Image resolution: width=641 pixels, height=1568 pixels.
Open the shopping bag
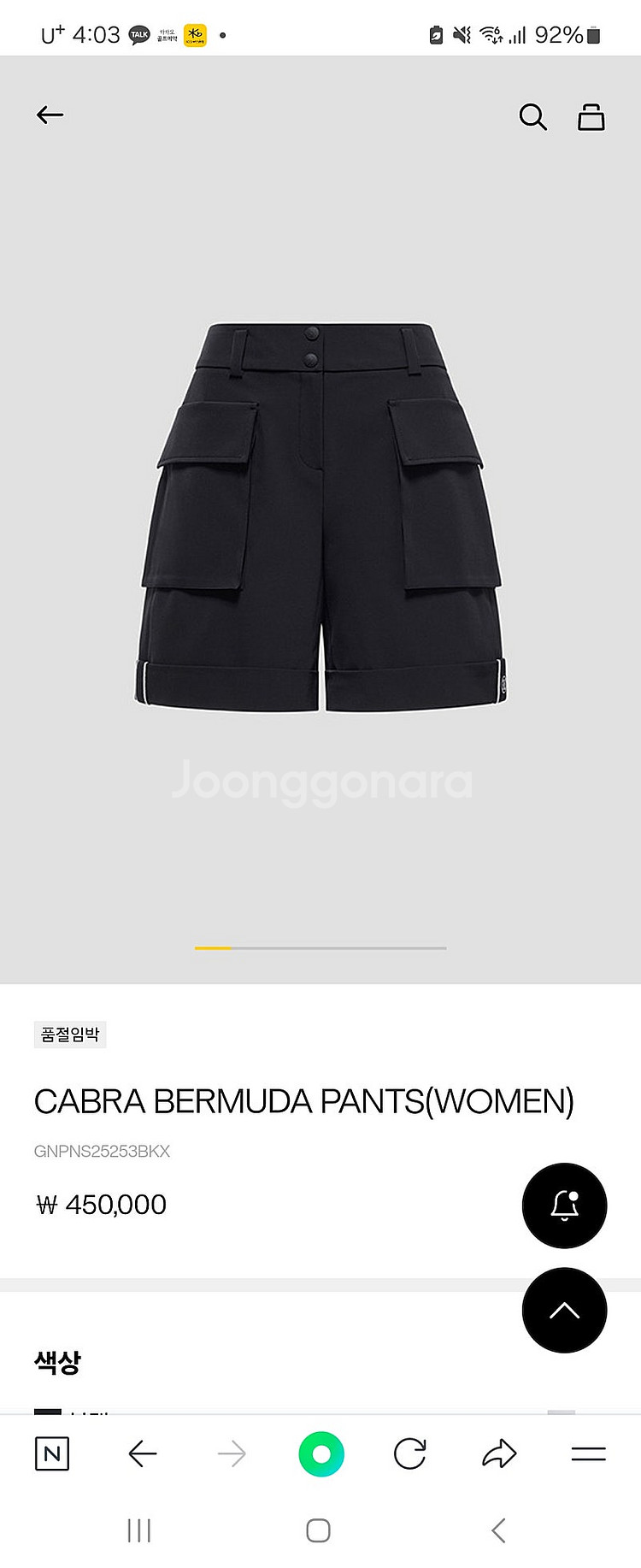[x=591, y=116]
